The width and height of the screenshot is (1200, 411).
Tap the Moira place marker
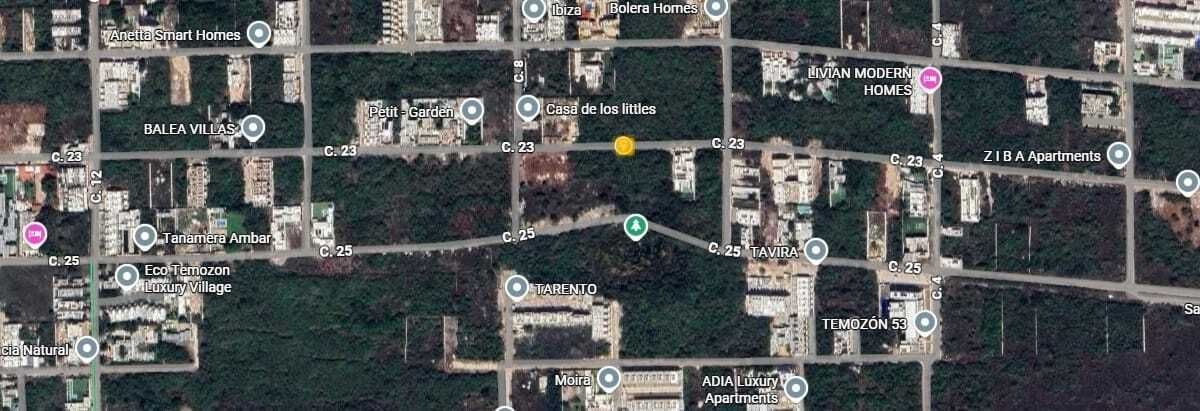(x=609, y=379)
